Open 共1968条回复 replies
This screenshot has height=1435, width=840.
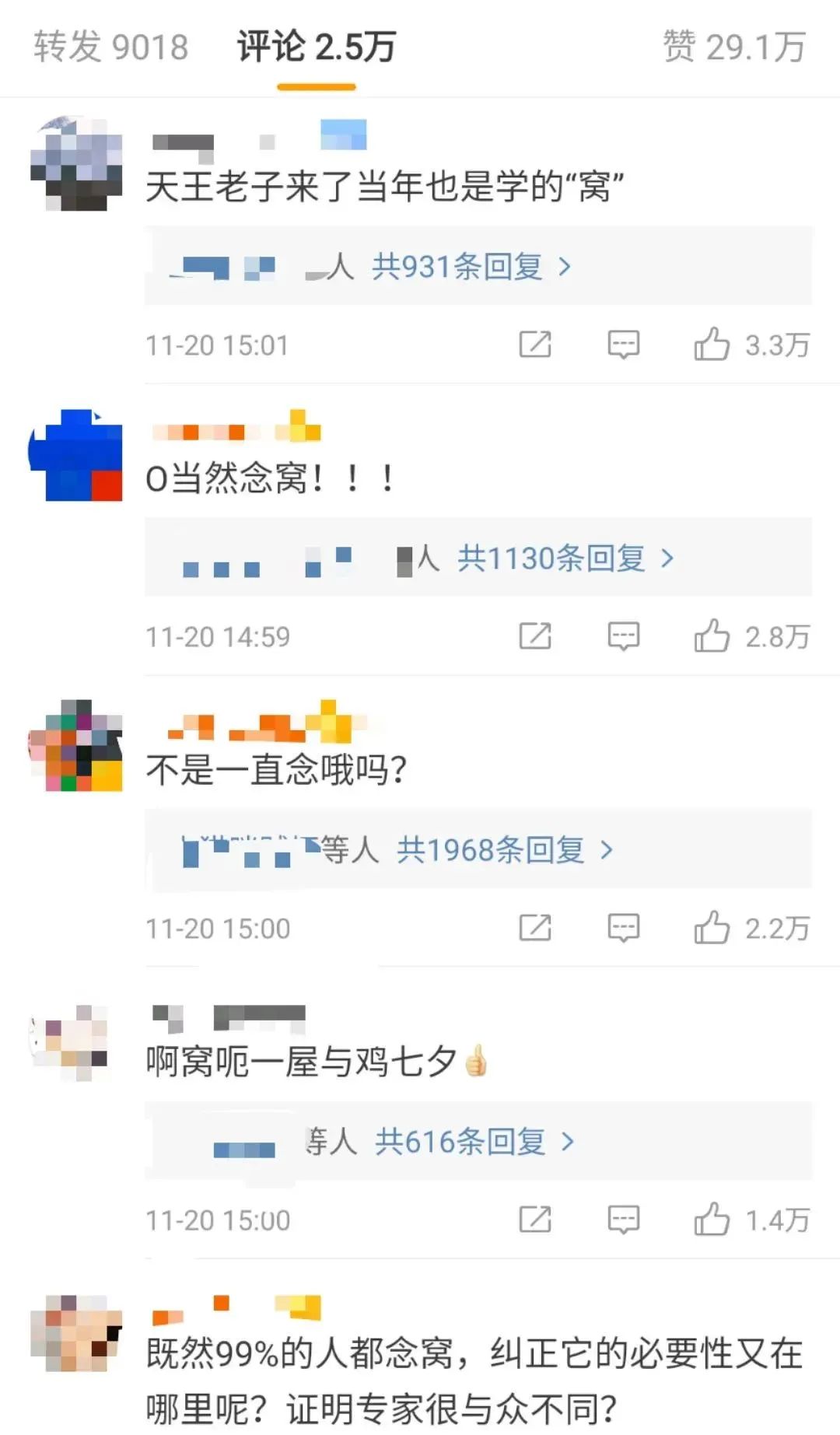coord(504,850)
